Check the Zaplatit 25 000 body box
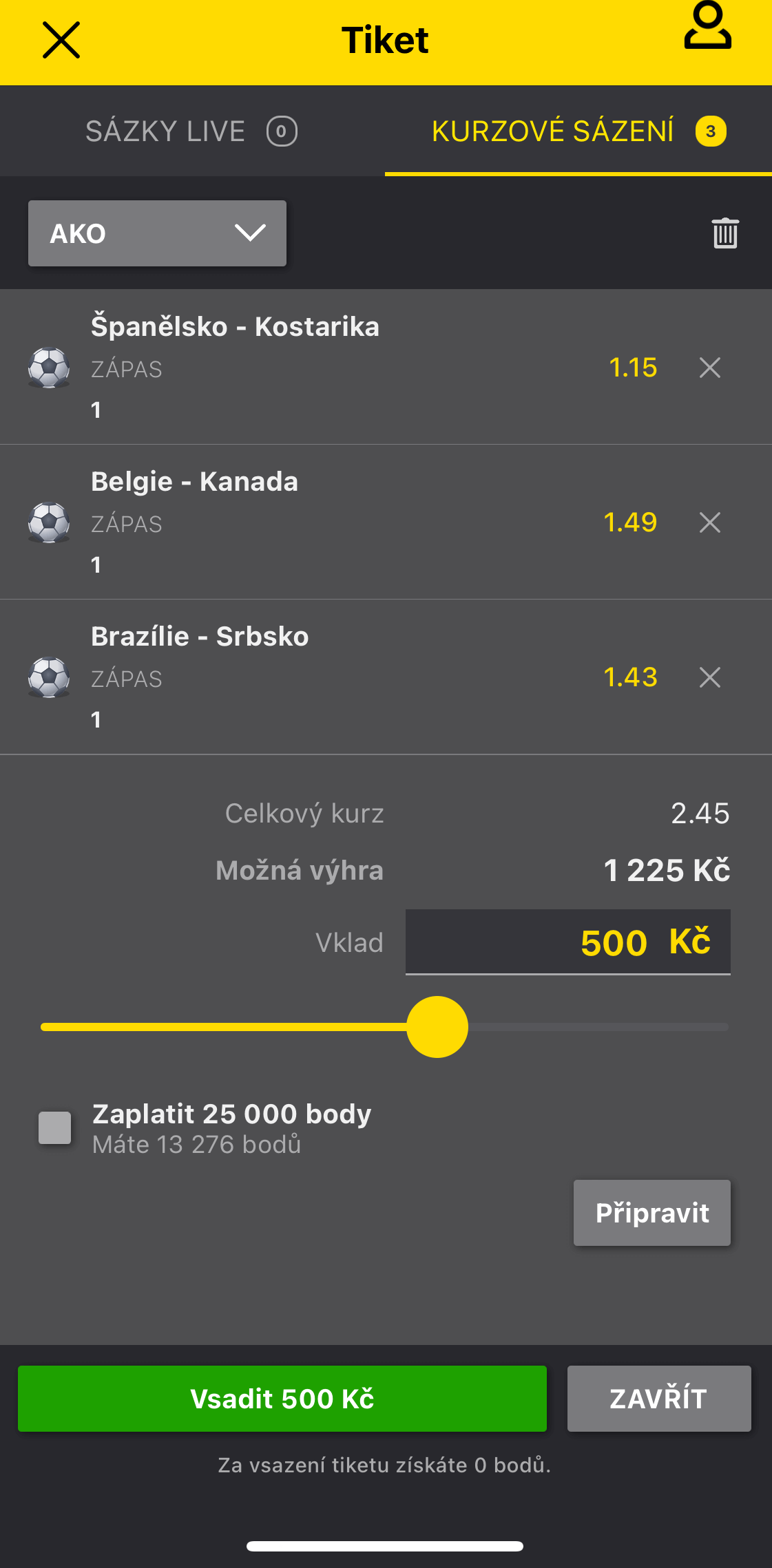This screenshot has width=772, height=1568. 55,1127
